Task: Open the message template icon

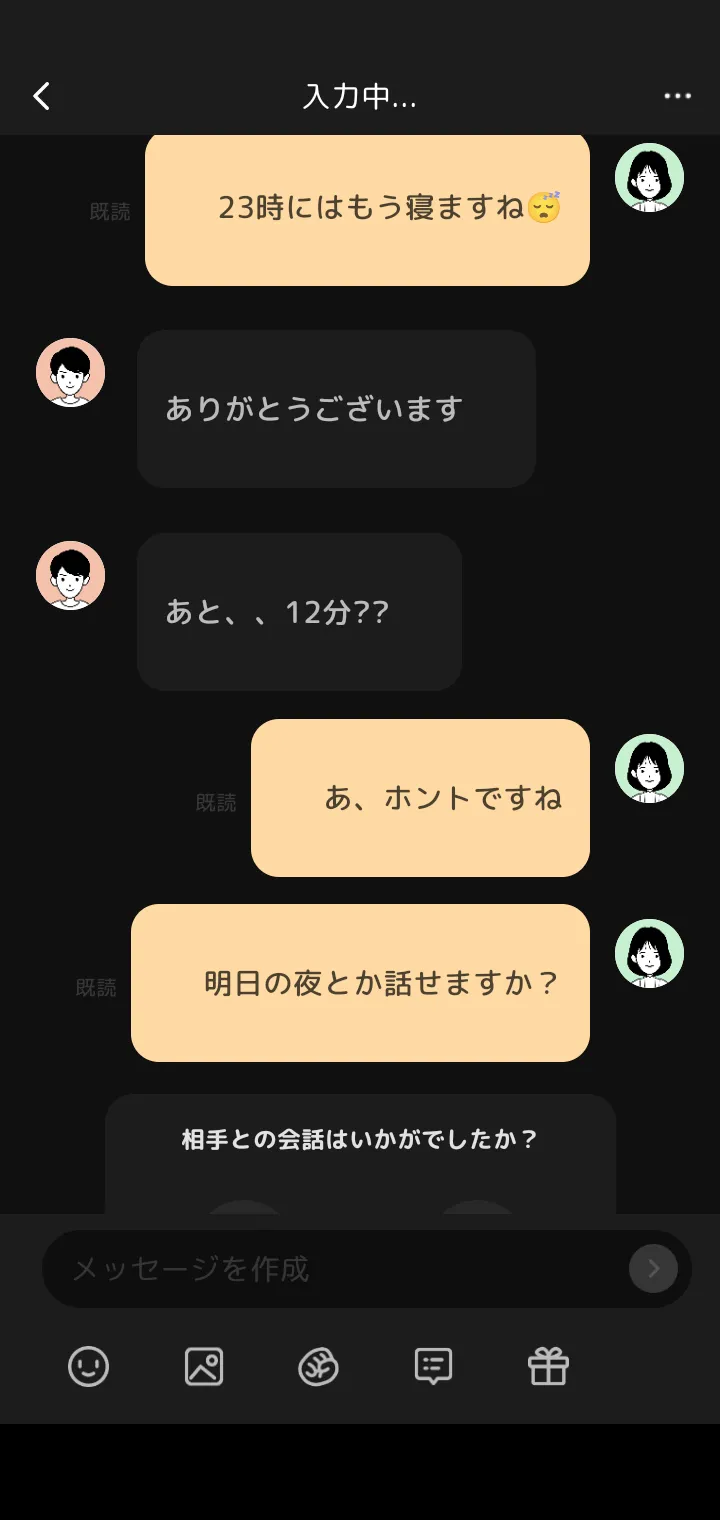Action: (x=433, y=1366)
